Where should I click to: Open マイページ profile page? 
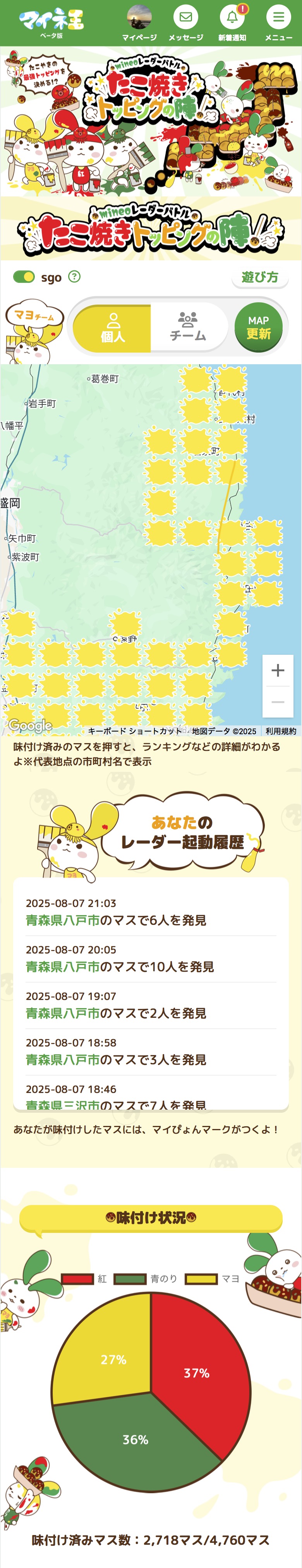click(x=139, y=22)
